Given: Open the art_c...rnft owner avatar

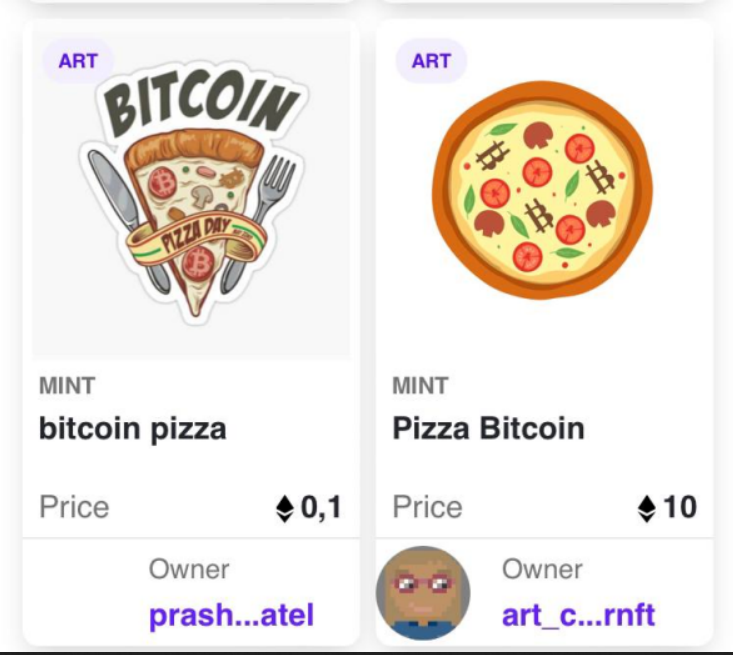Looking at the screenshot, I should [422, 593].
